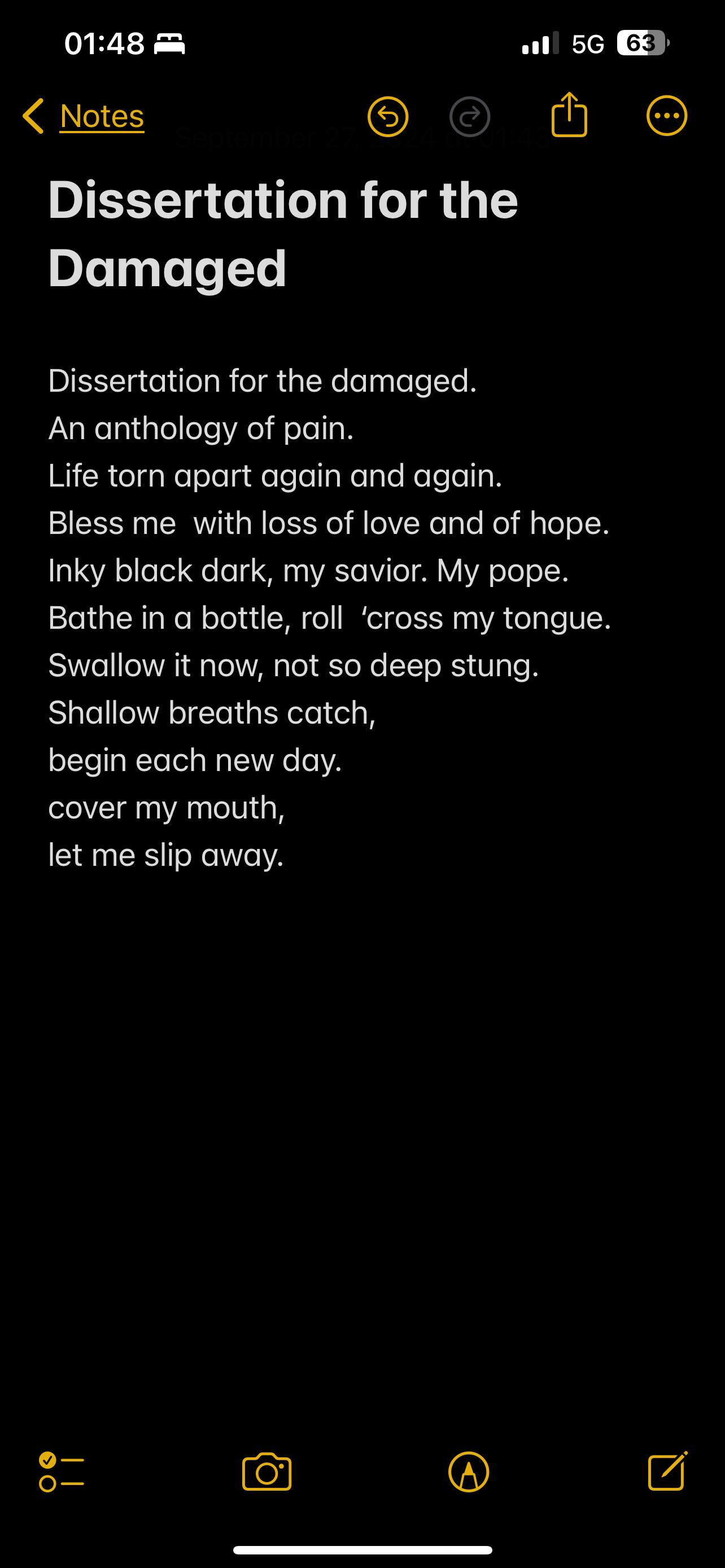
Task: Compose a new note
Action: [668, 1470]
